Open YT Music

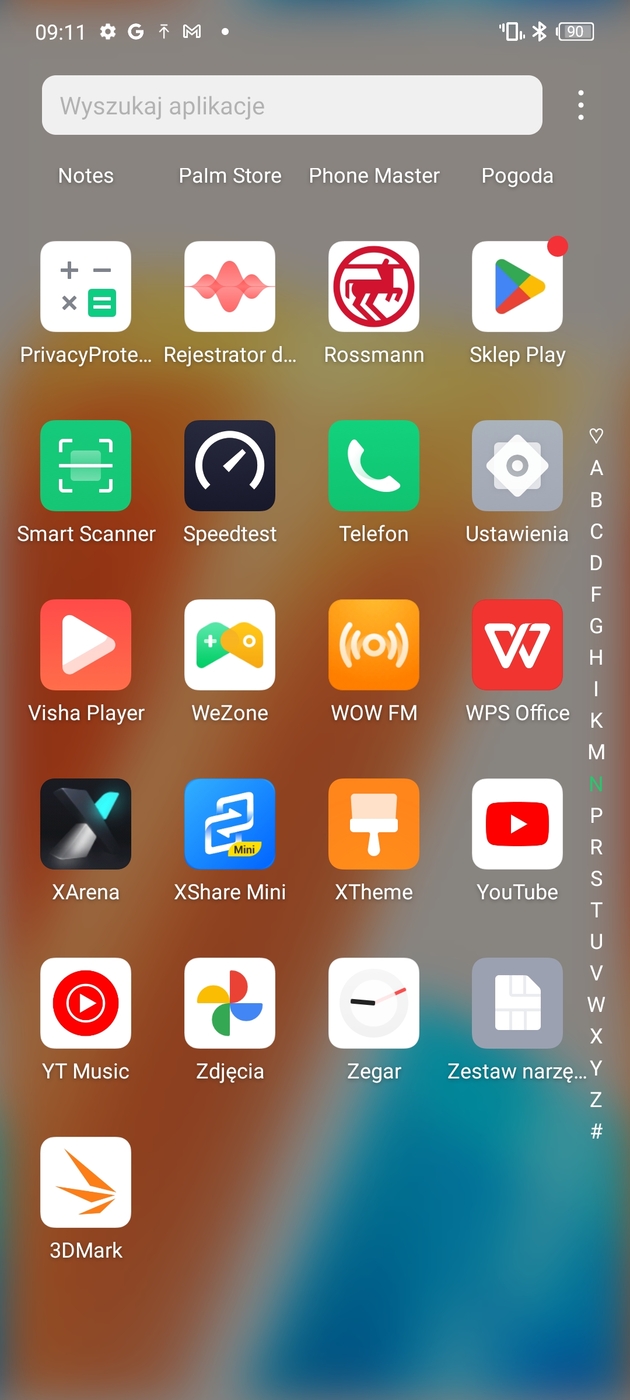click(86, 1003)
